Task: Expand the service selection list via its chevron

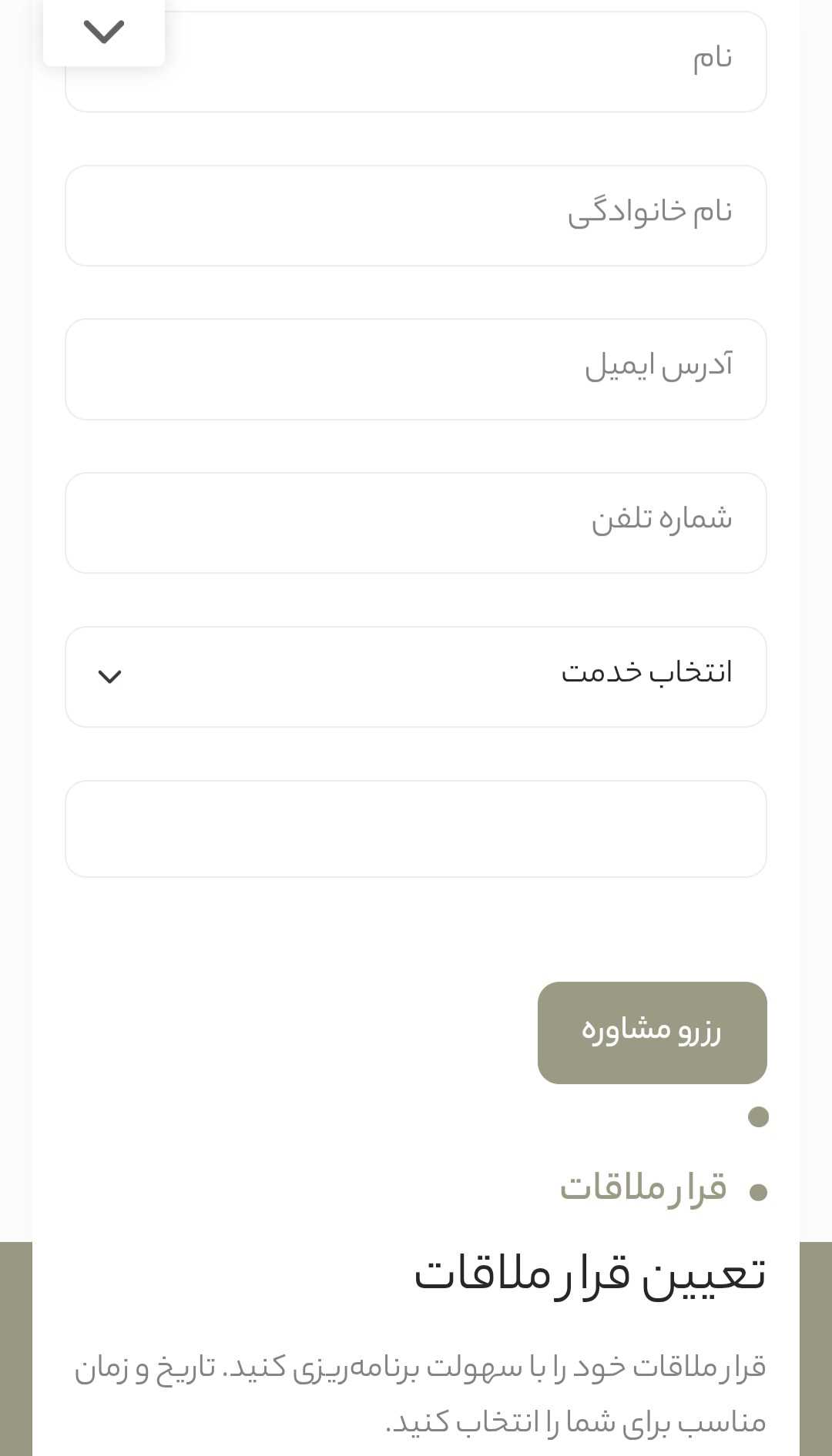Action: click(111, 675)
